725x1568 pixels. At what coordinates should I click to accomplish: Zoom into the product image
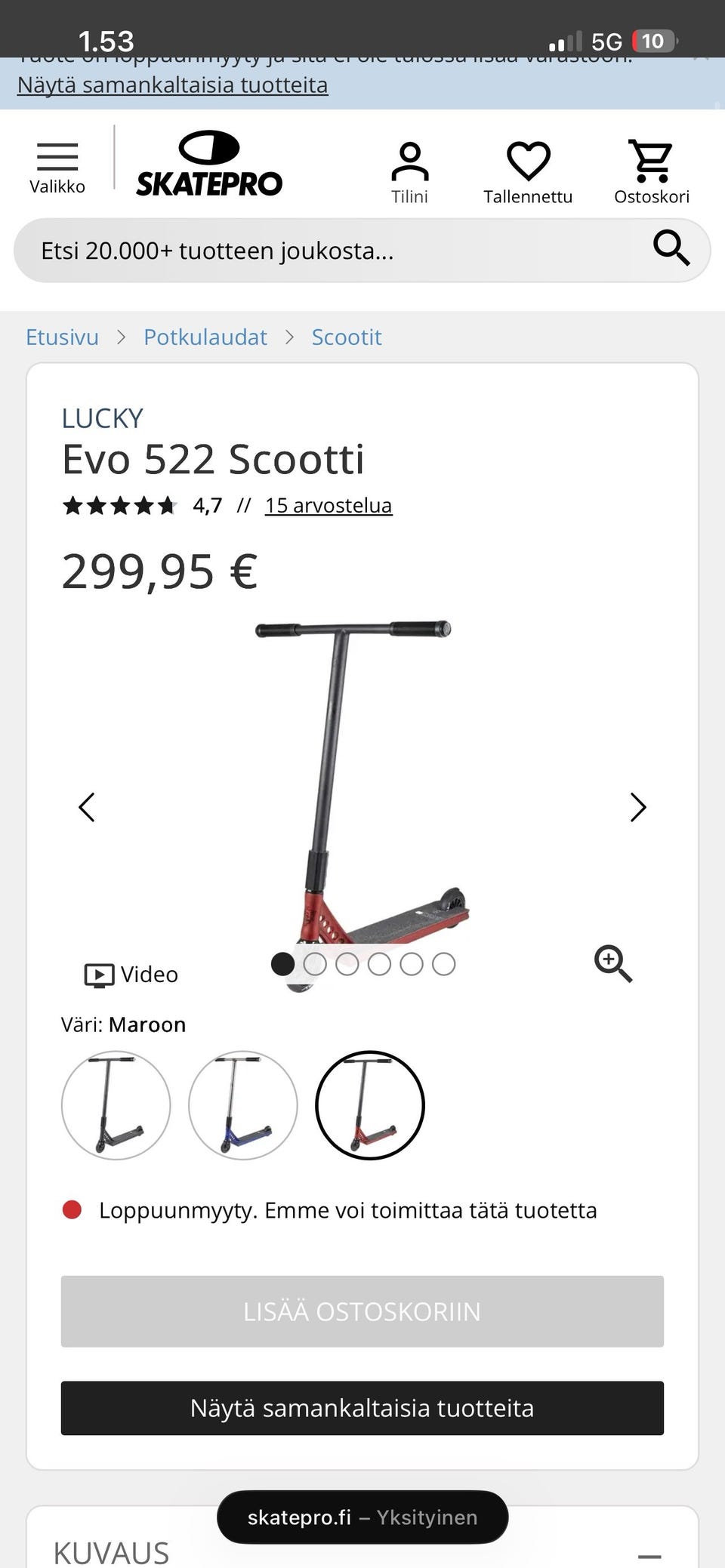(613, 964)
